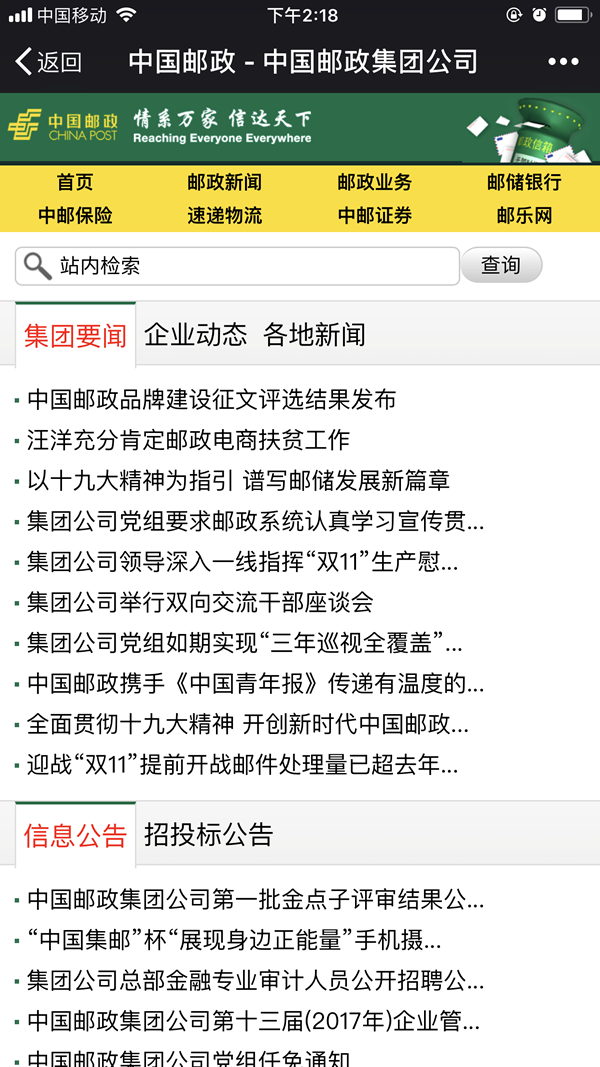The width and height of the screenshot is (600, 1067).
Task: Open 邮政业务 section
Action: click(375, 182)
